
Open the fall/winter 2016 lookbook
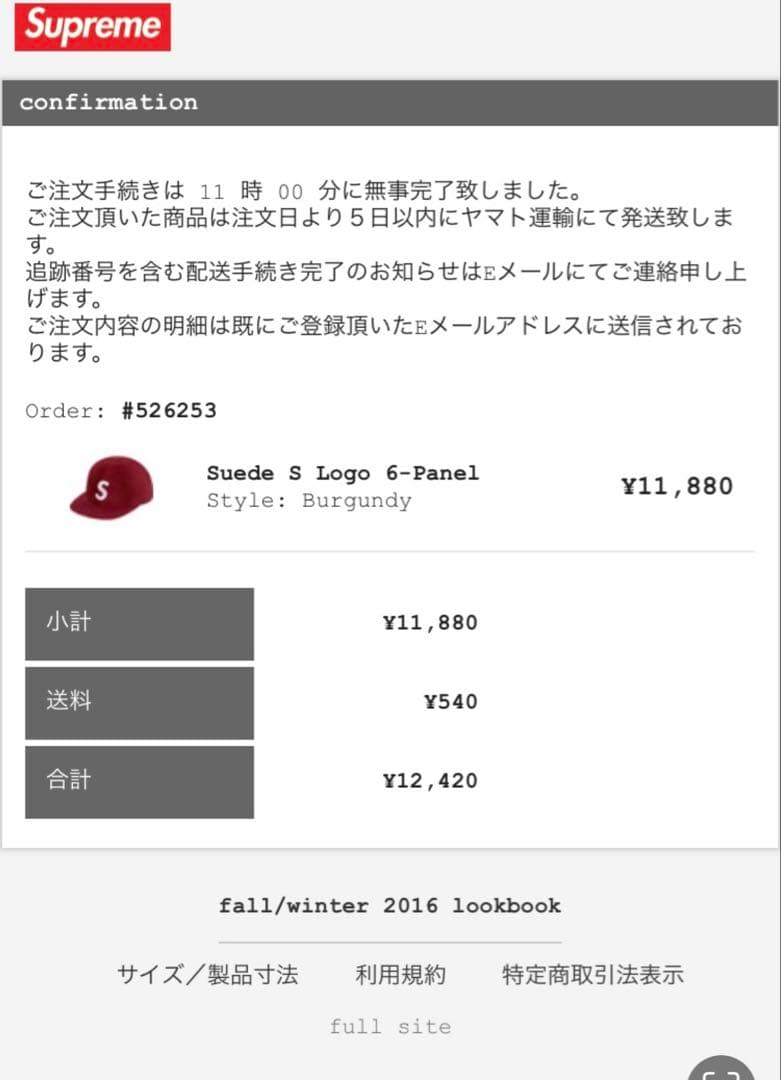390,905
